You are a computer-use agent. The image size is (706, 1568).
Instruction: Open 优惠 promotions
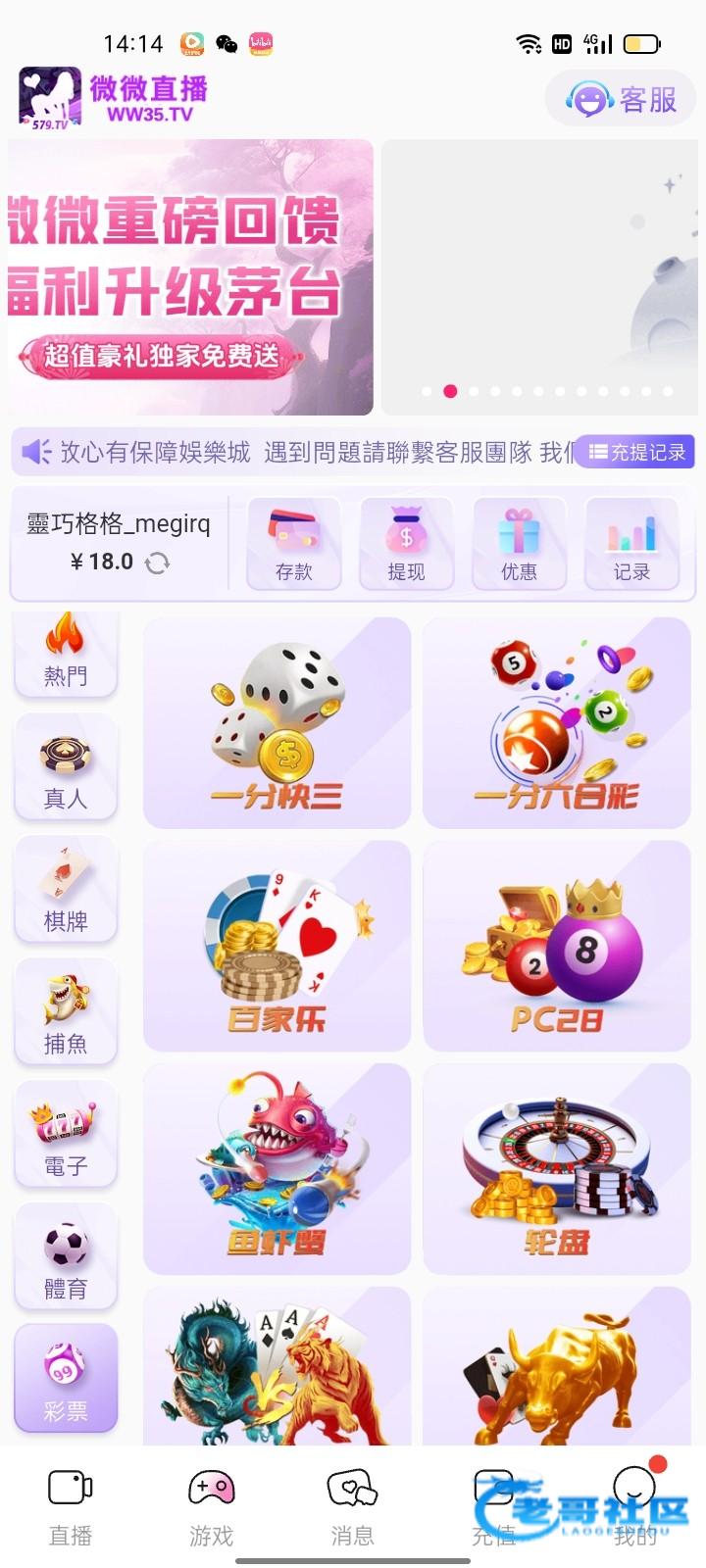pos(519,545)
